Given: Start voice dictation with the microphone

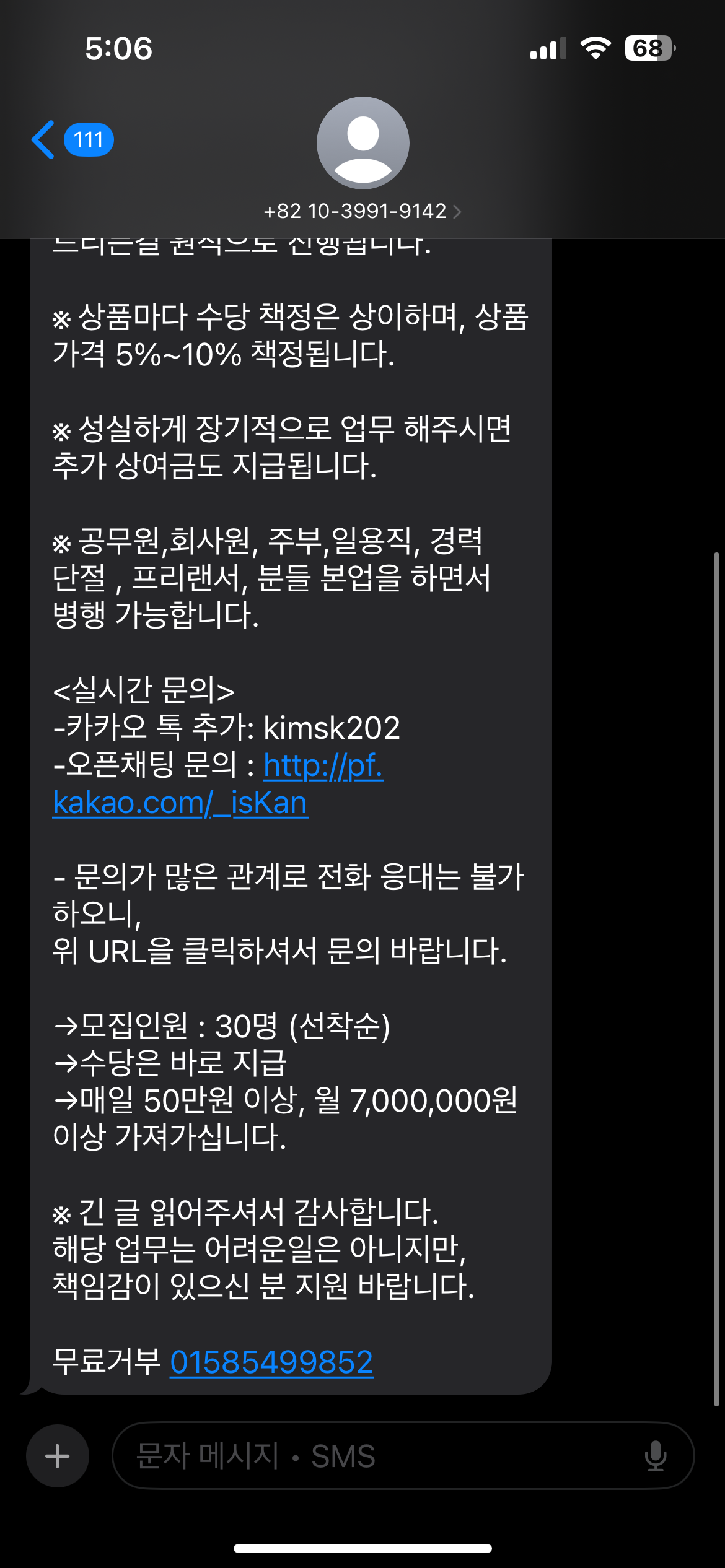Looking at the screenshot, I should pos(655,1456).
